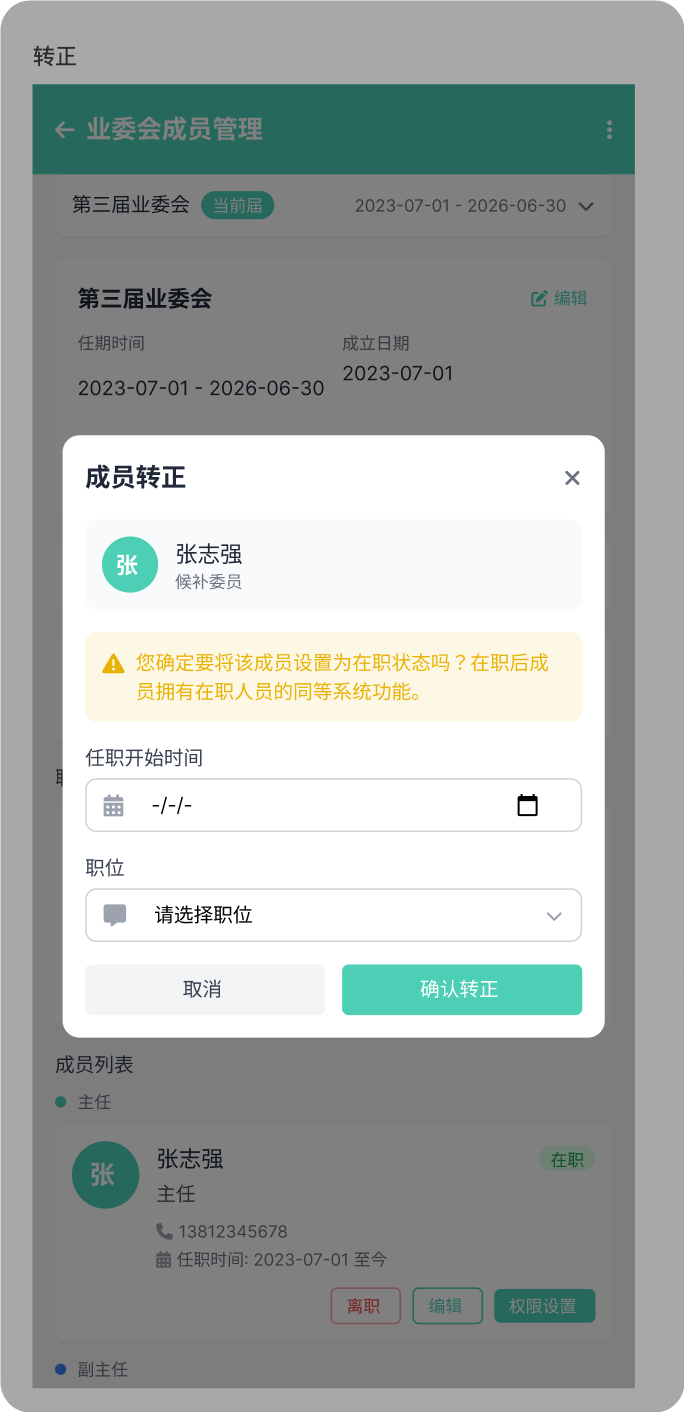Confirm with 确认转正 button
The width and height of the screenshot is (684, 1412).
(x=461, y=990)
